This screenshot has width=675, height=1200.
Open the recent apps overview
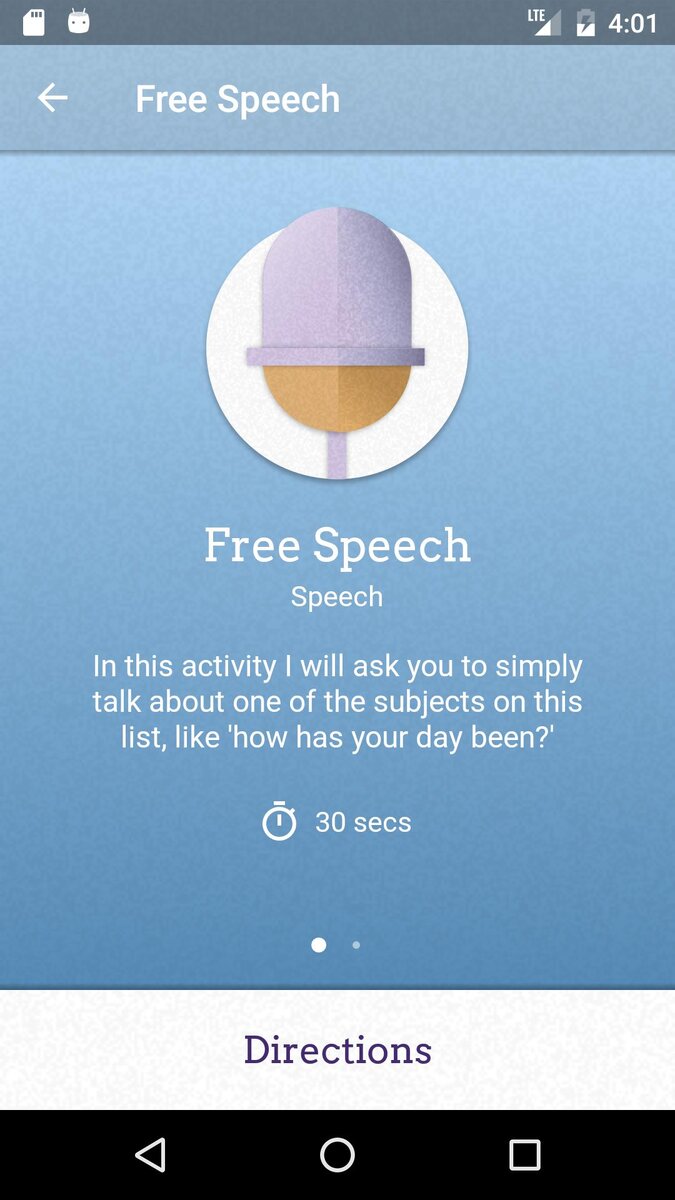pos(524,1155)
